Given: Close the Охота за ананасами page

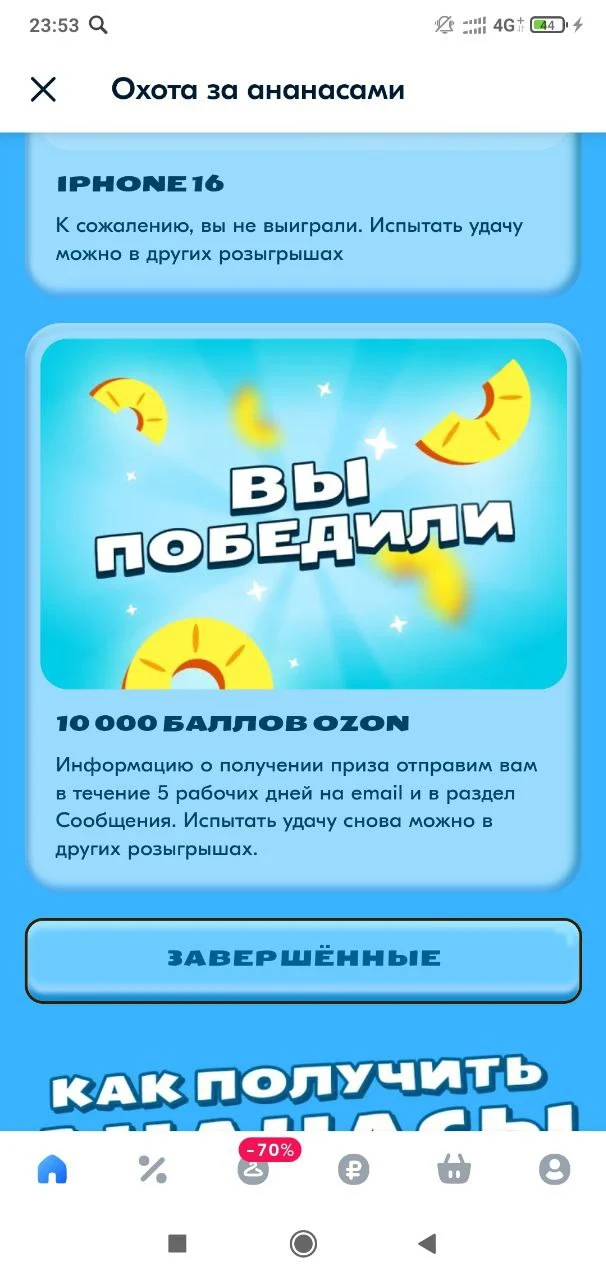Looking at the screenshot, I should [x=43, y=89].
